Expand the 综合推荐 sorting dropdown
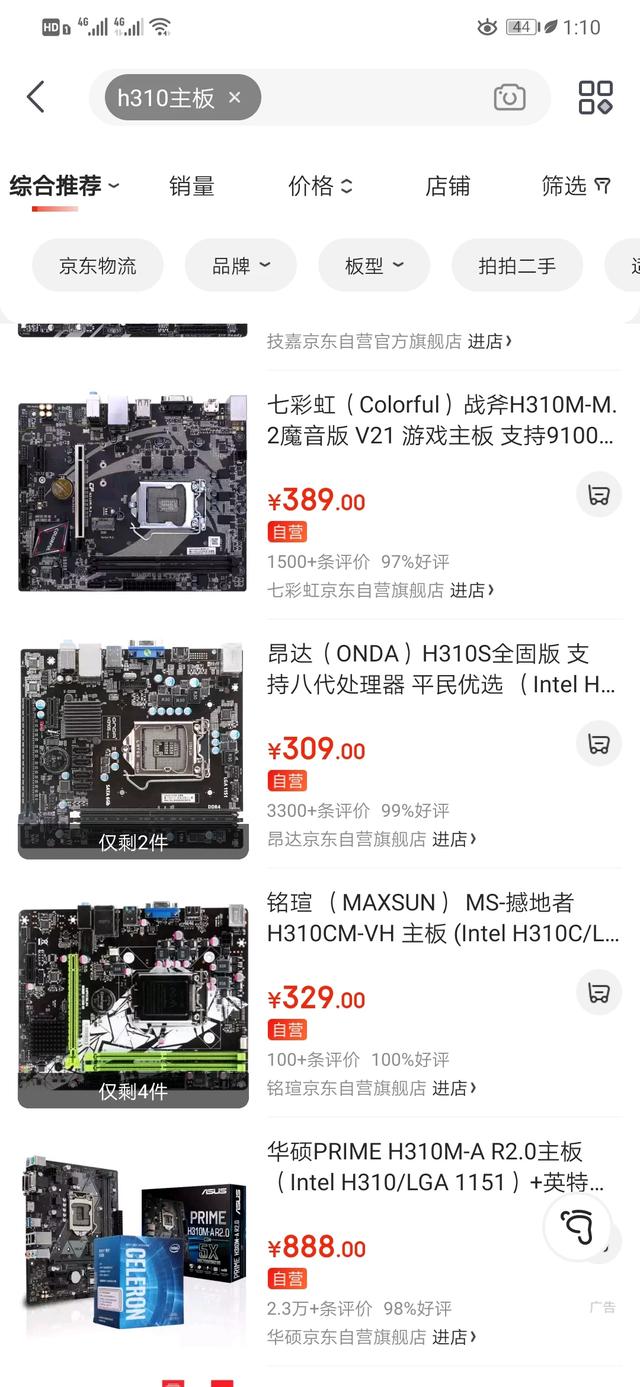 64,186
